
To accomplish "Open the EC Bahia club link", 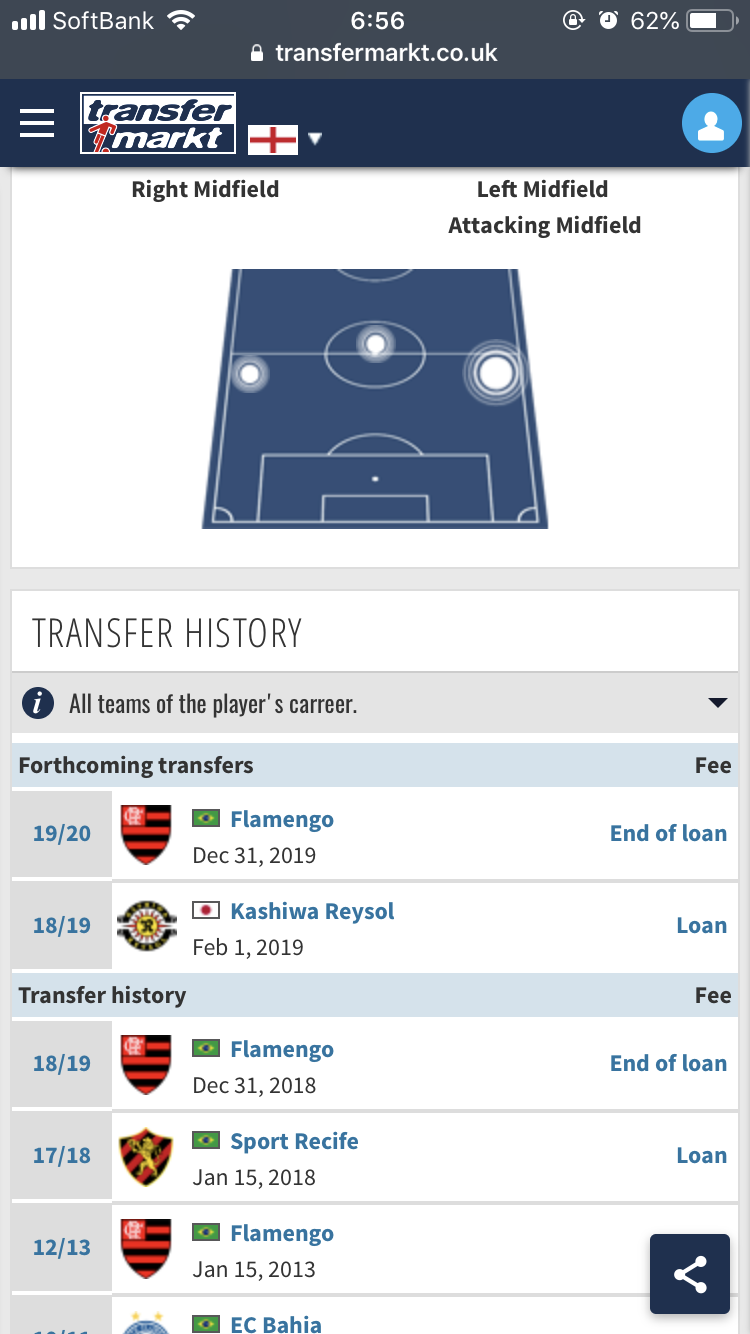I will click(x=276, y=1323).
